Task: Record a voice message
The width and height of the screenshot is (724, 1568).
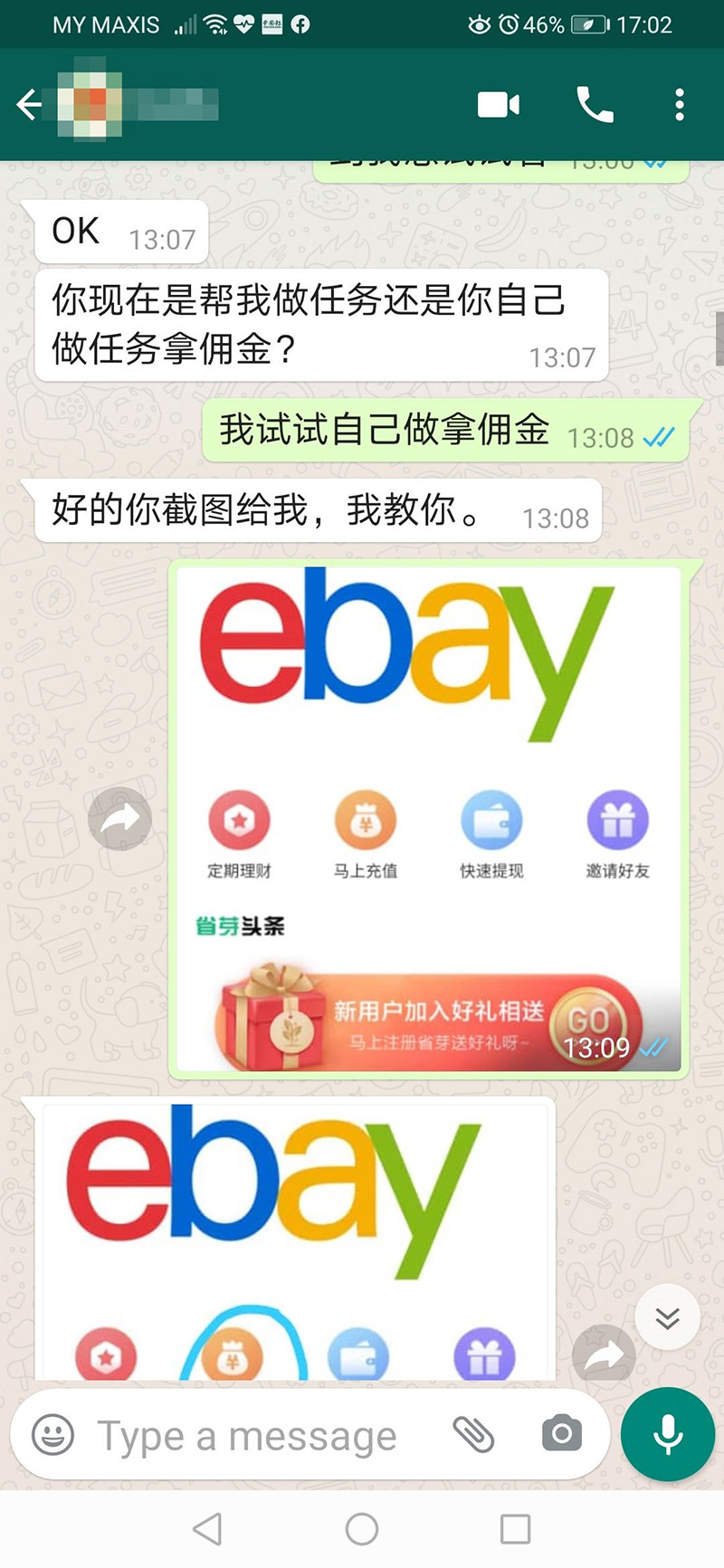Action: tap(668, 1435)
